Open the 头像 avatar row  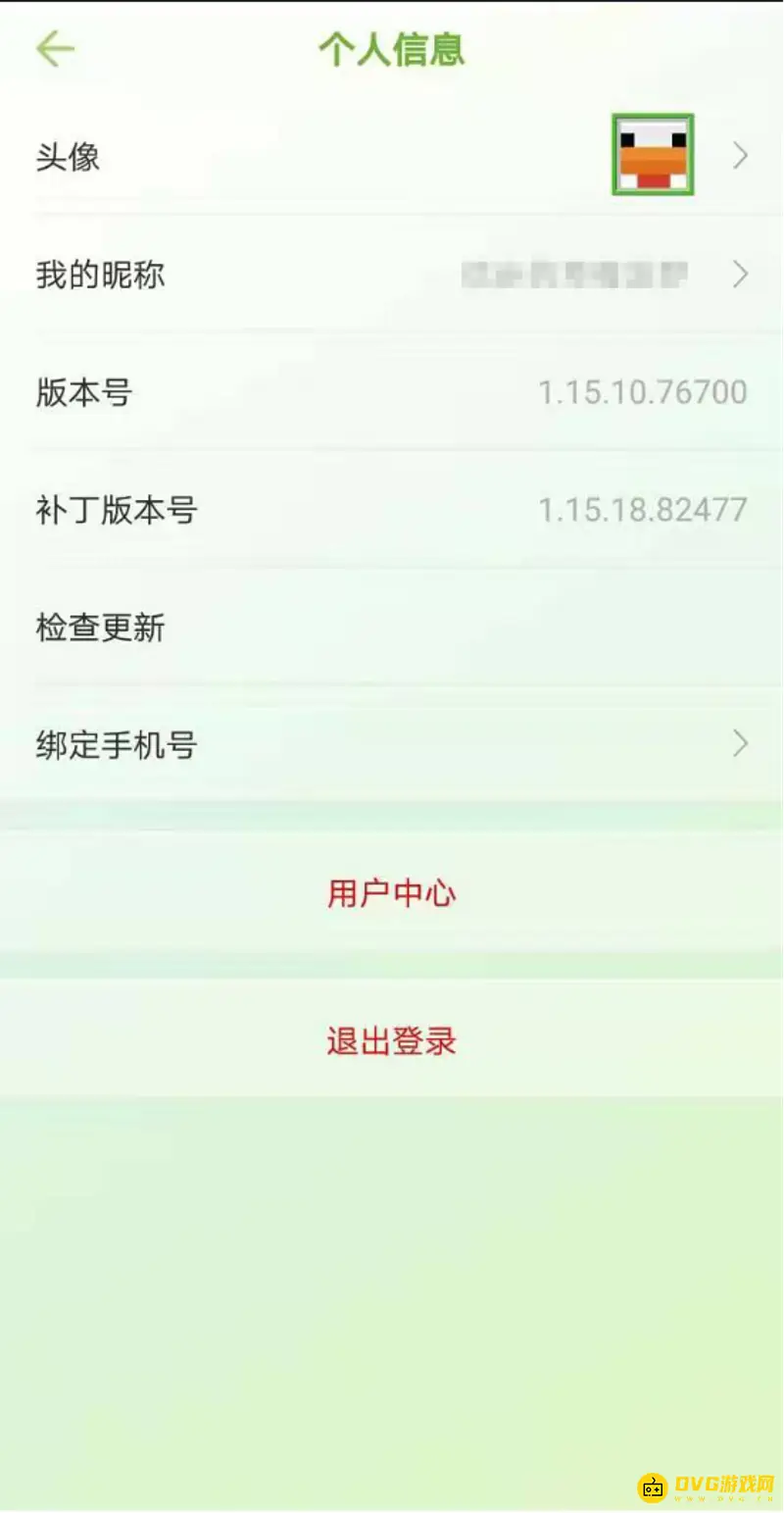[392, 157]
